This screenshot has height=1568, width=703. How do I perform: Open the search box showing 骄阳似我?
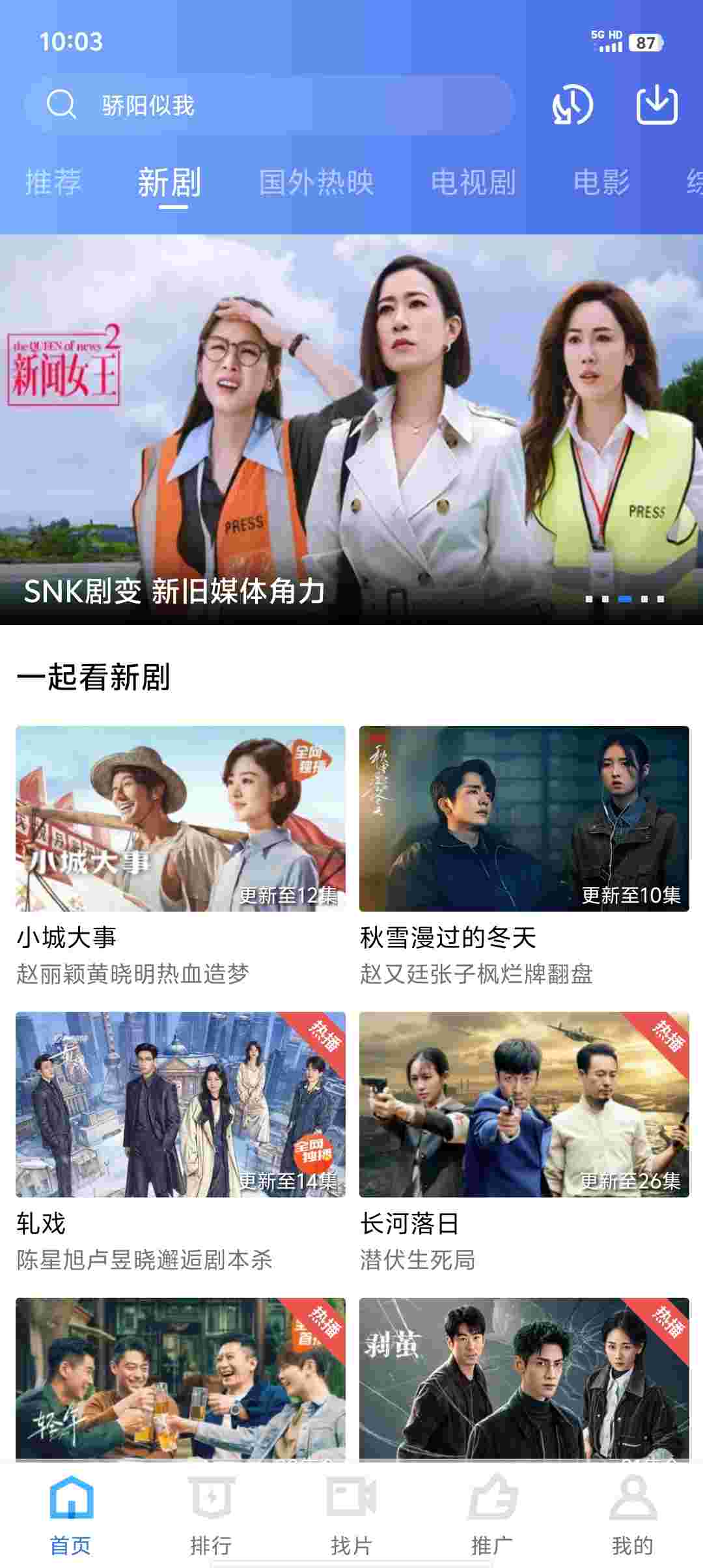pyautogui.click(x=268, y=105)
